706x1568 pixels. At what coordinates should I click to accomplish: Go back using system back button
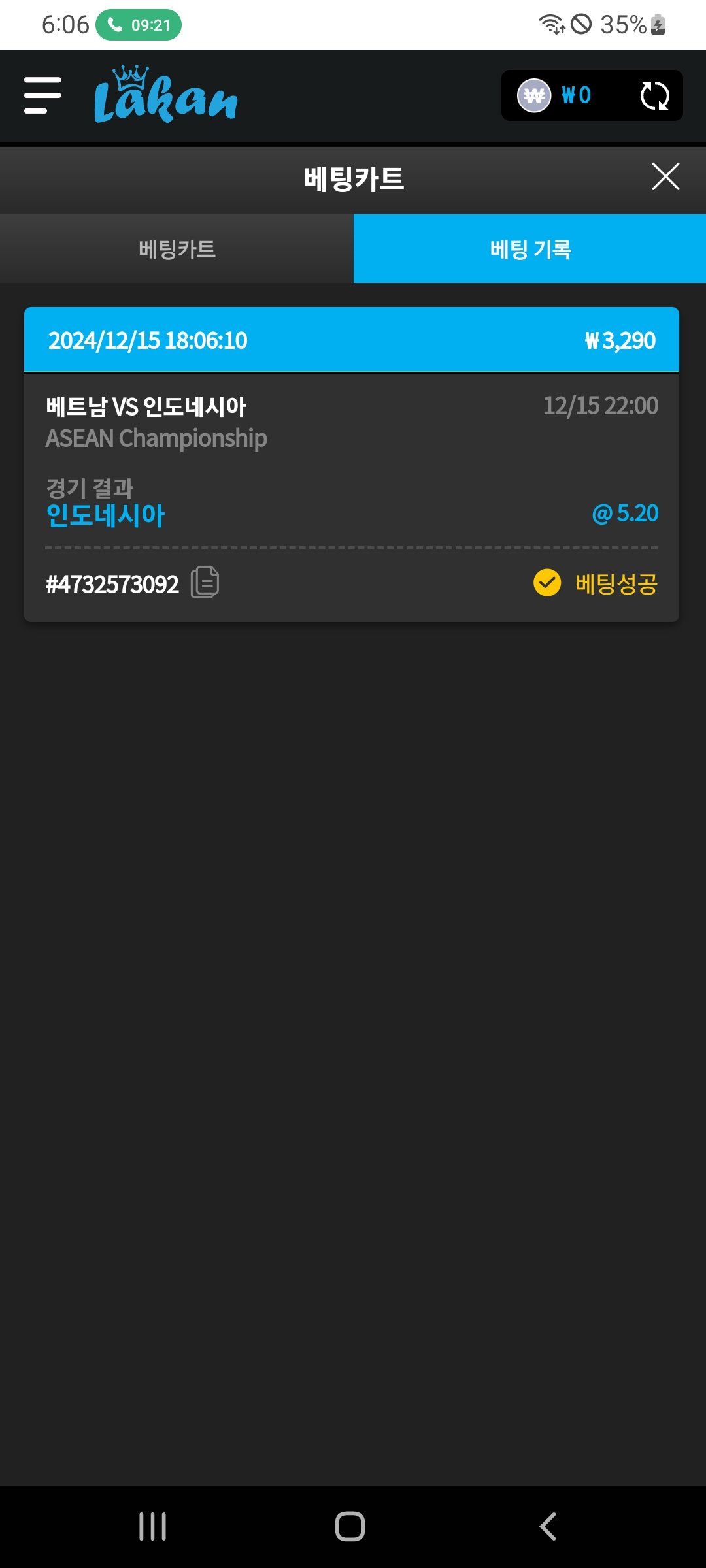(548, 1527)
